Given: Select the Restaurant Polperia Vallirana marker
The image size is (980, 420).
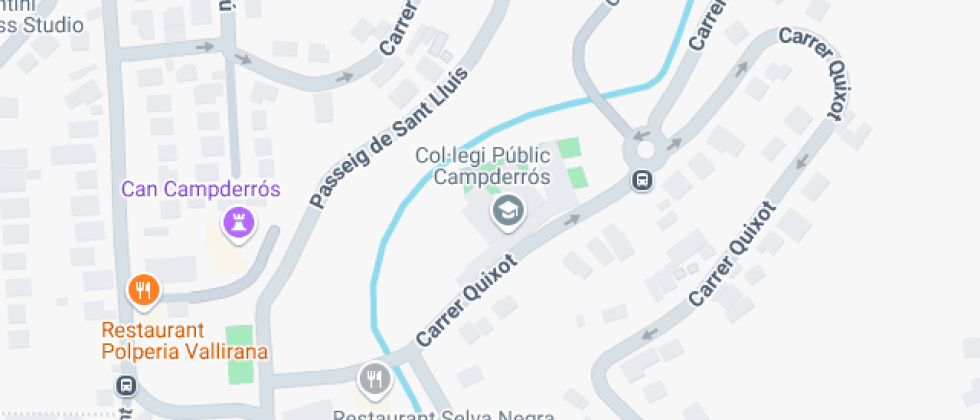Looking at the screenshot, I should coord(144,292).
